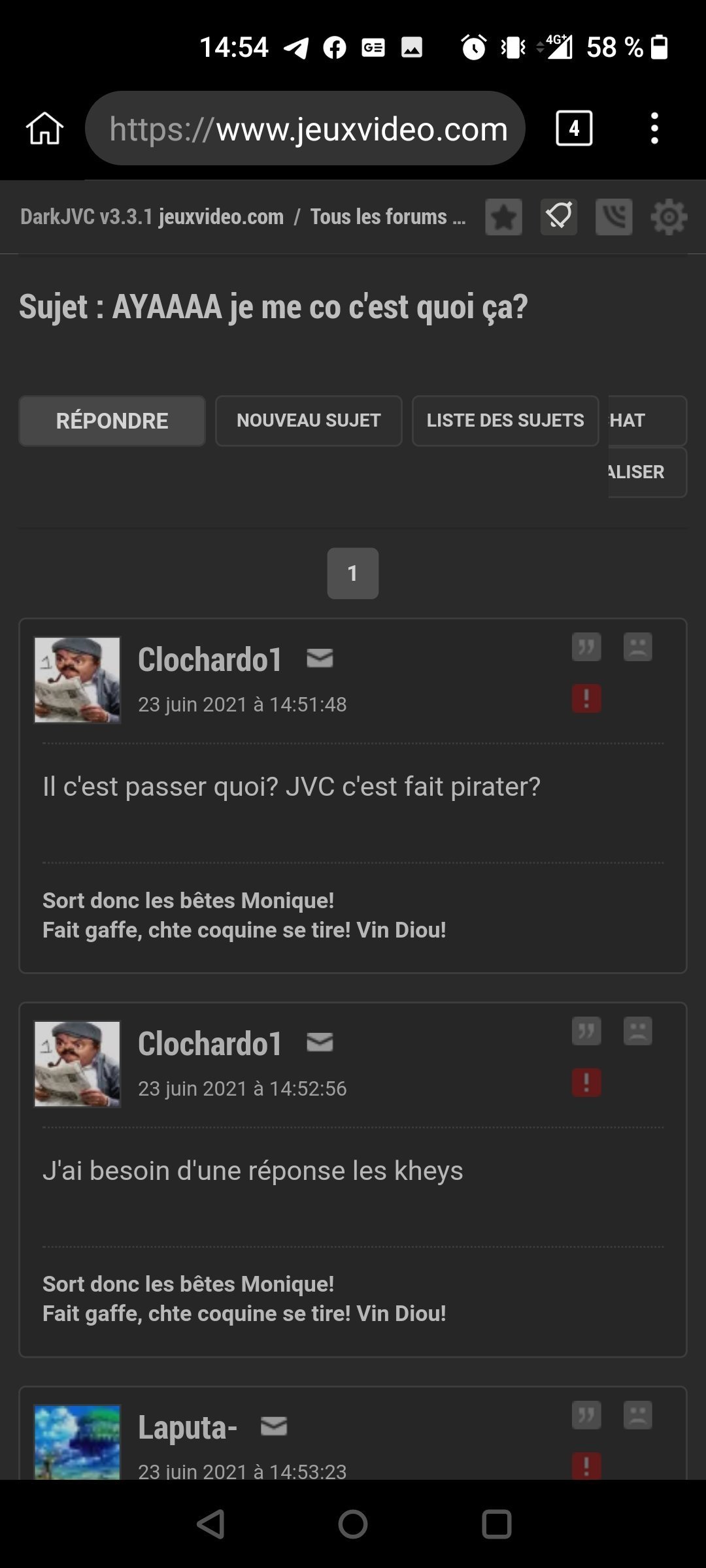
Task: Open the browser overflow menu
Action: coord(654,128)
